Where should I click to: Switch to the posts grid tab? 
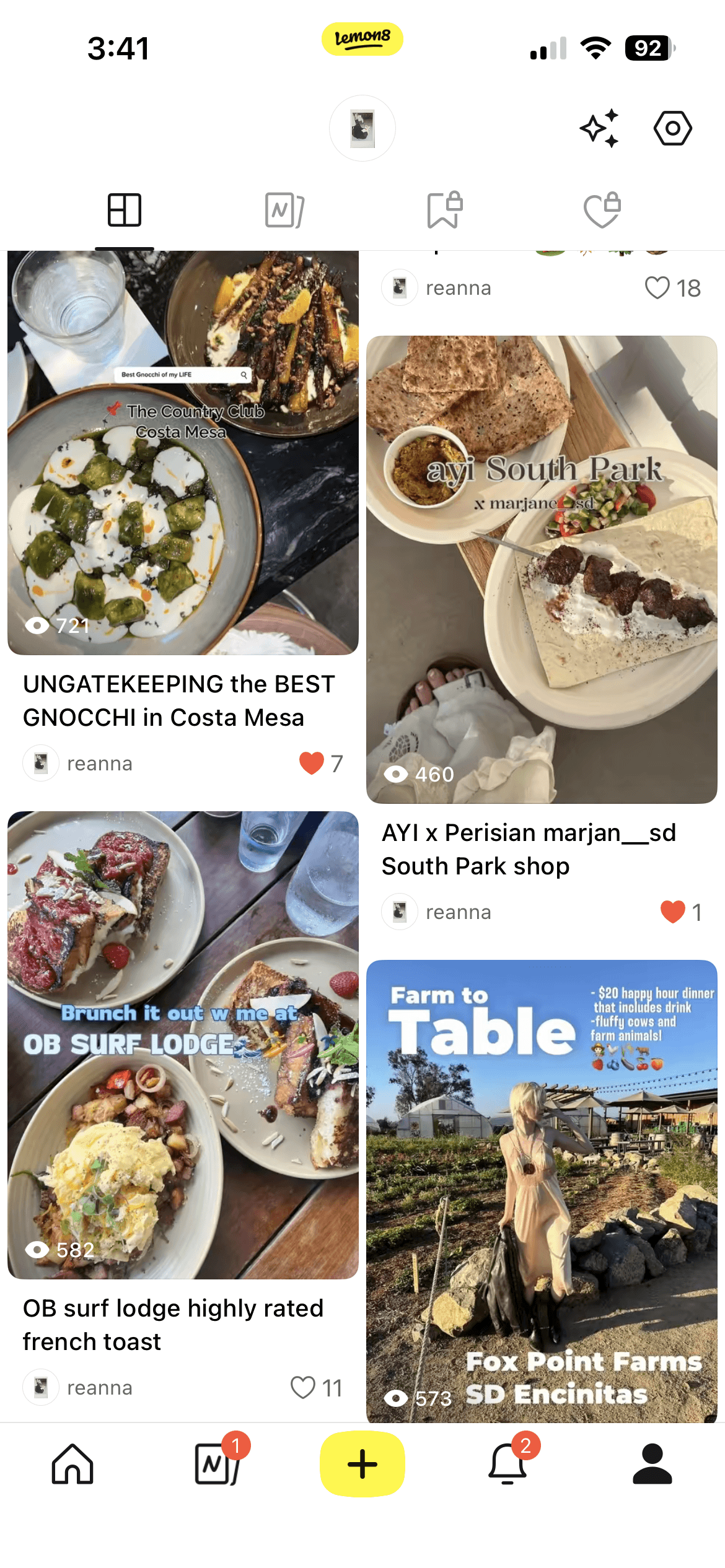point(125,210)
